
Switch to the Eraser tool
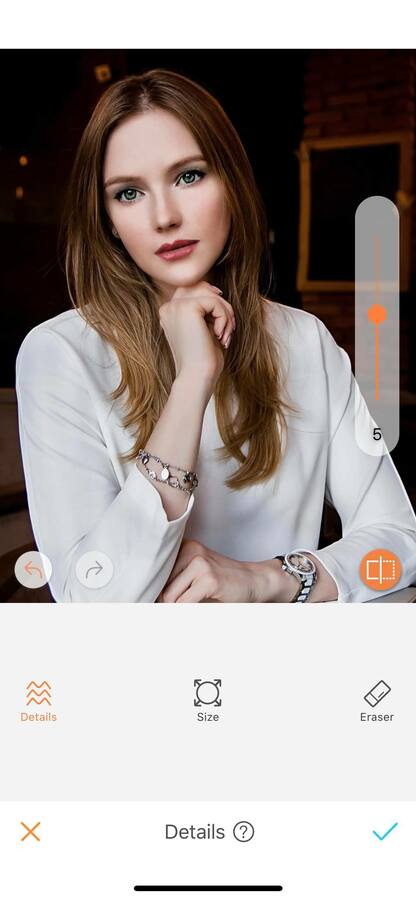pyautogui.click(x=377, y=701)
